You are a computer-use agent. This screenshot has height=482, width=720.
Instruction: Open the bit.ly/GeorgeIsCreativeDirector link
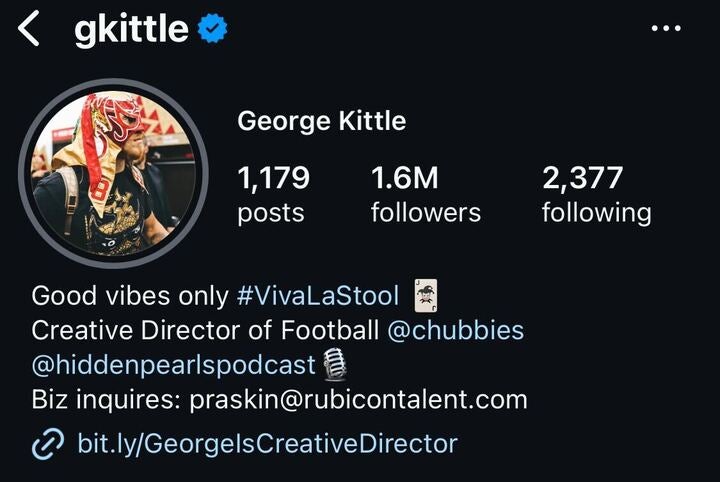pos(267,443)
